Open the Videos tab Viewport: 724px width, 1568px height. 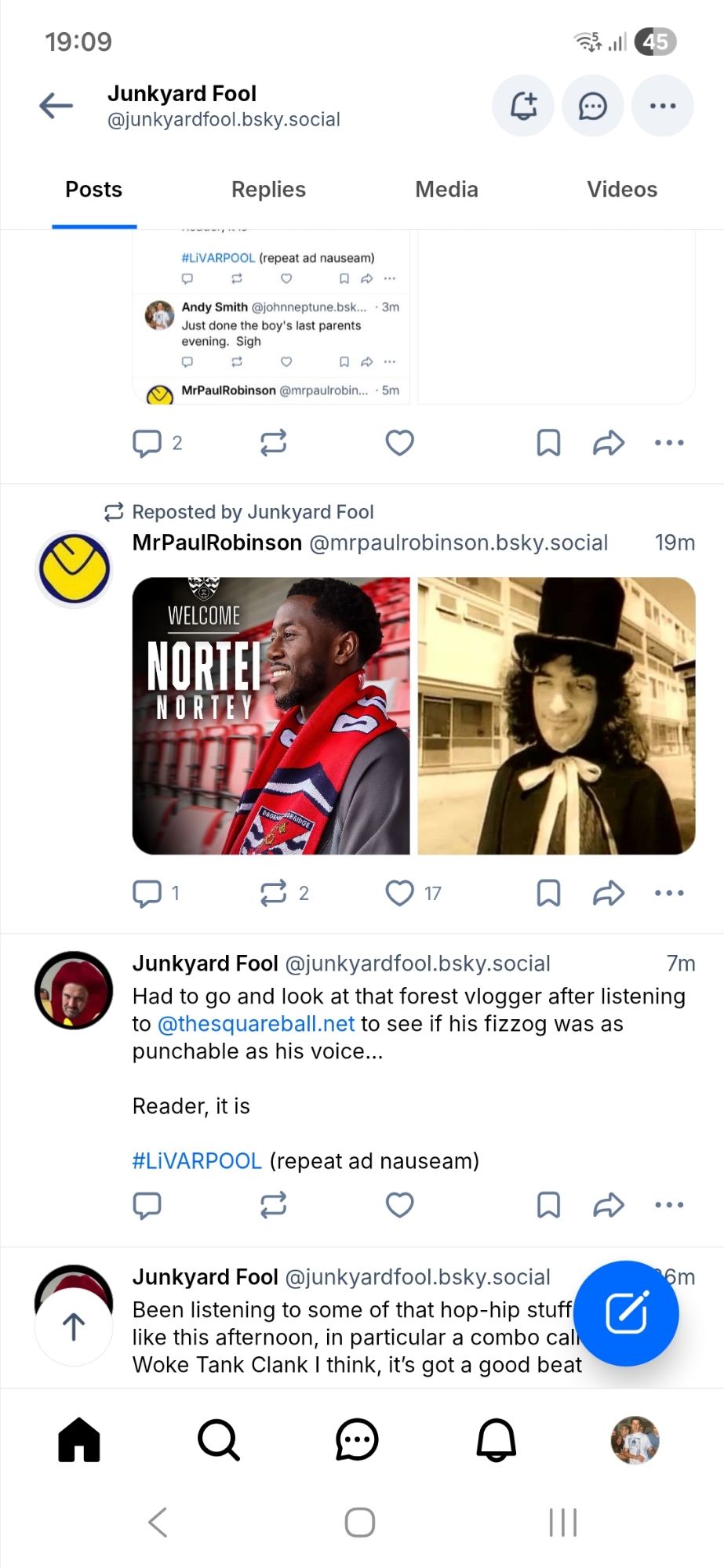tap(622, 190)
